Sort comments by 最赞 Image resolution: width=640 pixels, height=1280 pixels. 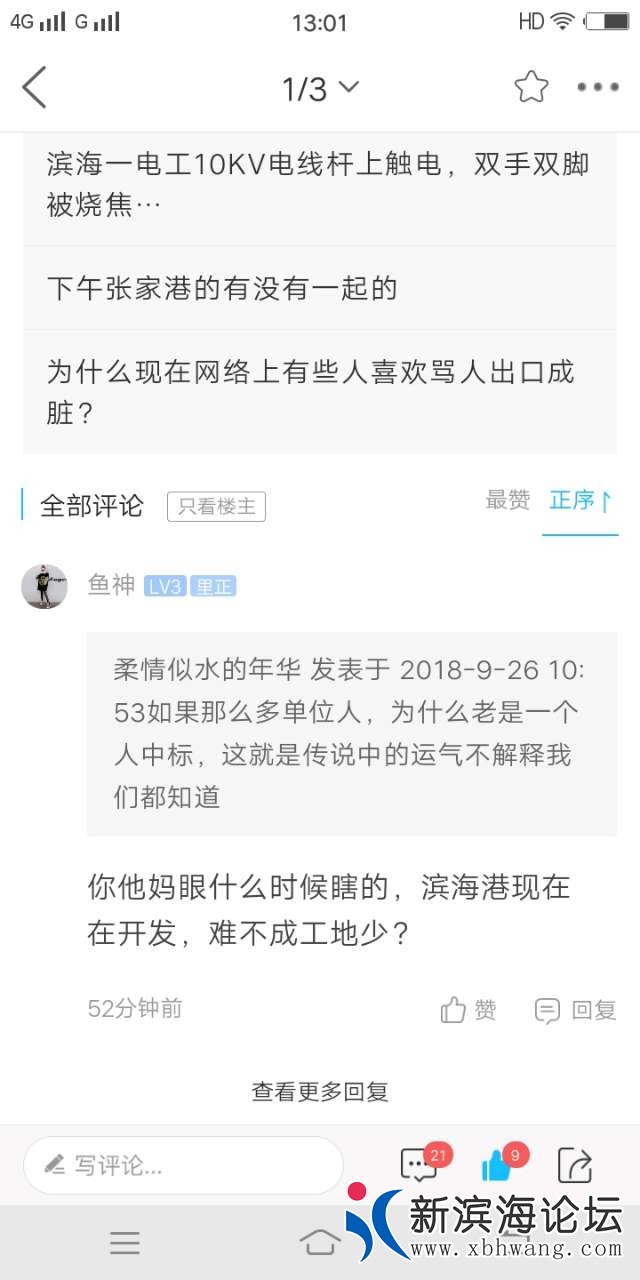(507, 501)
